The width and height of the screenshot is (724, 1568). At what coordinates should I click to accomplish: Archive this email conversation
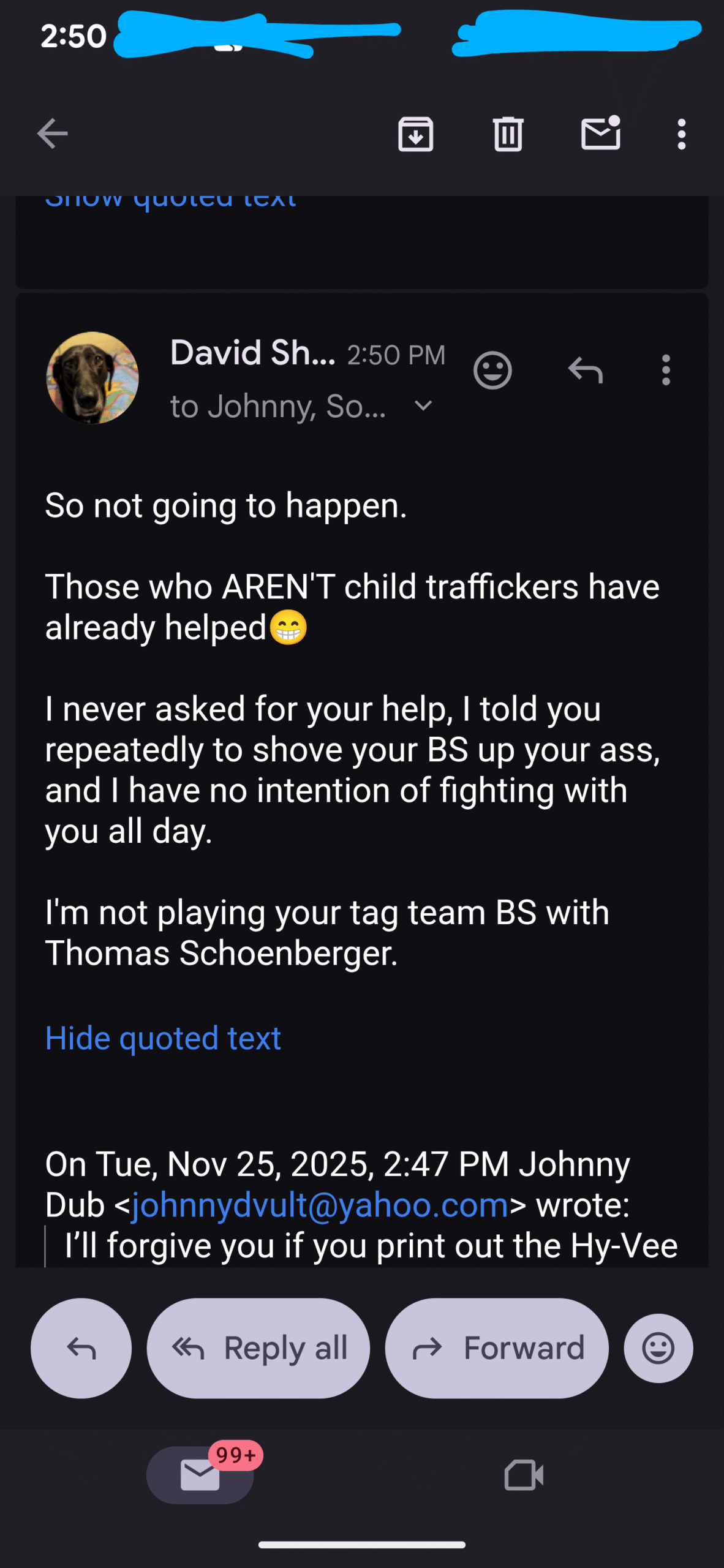[x=416, y=134]
